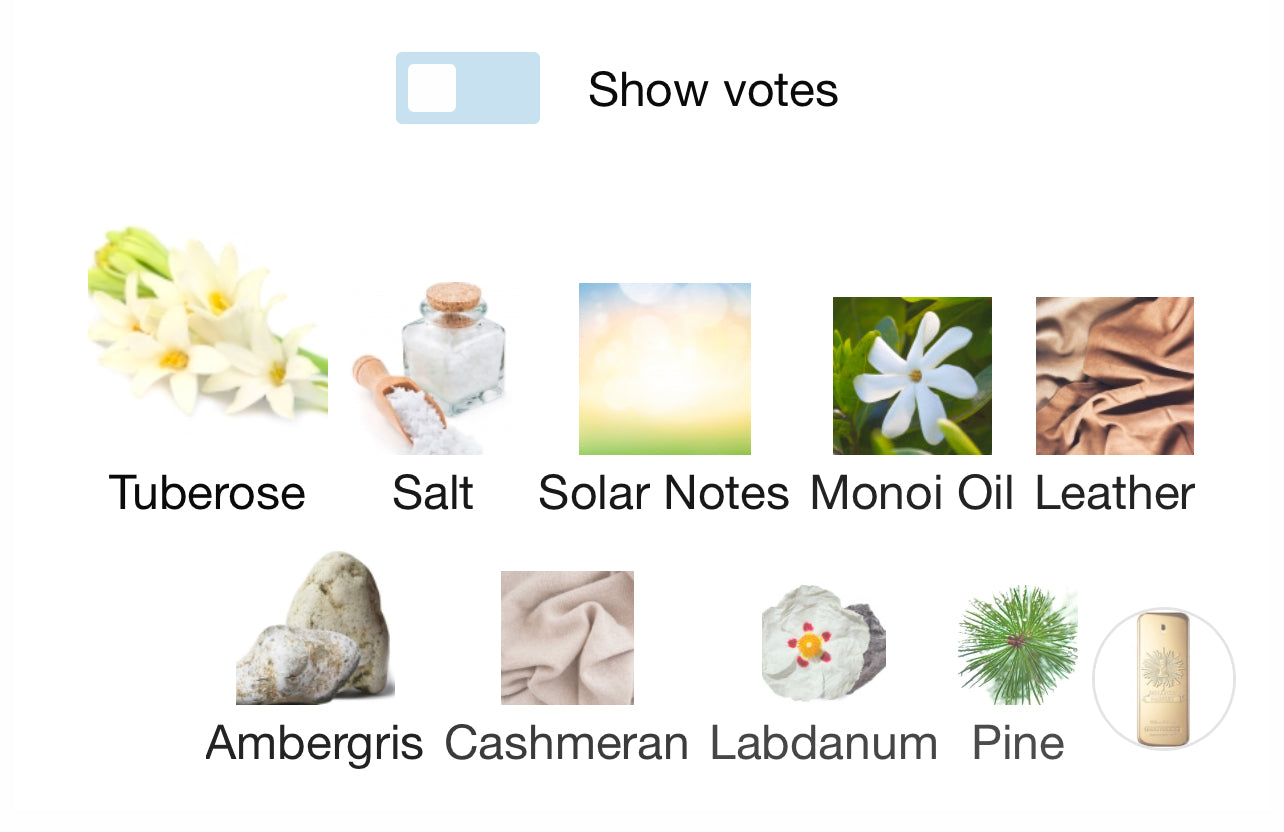Open the Leather note
This screenshot has width=1284, height=832.
1114,376
